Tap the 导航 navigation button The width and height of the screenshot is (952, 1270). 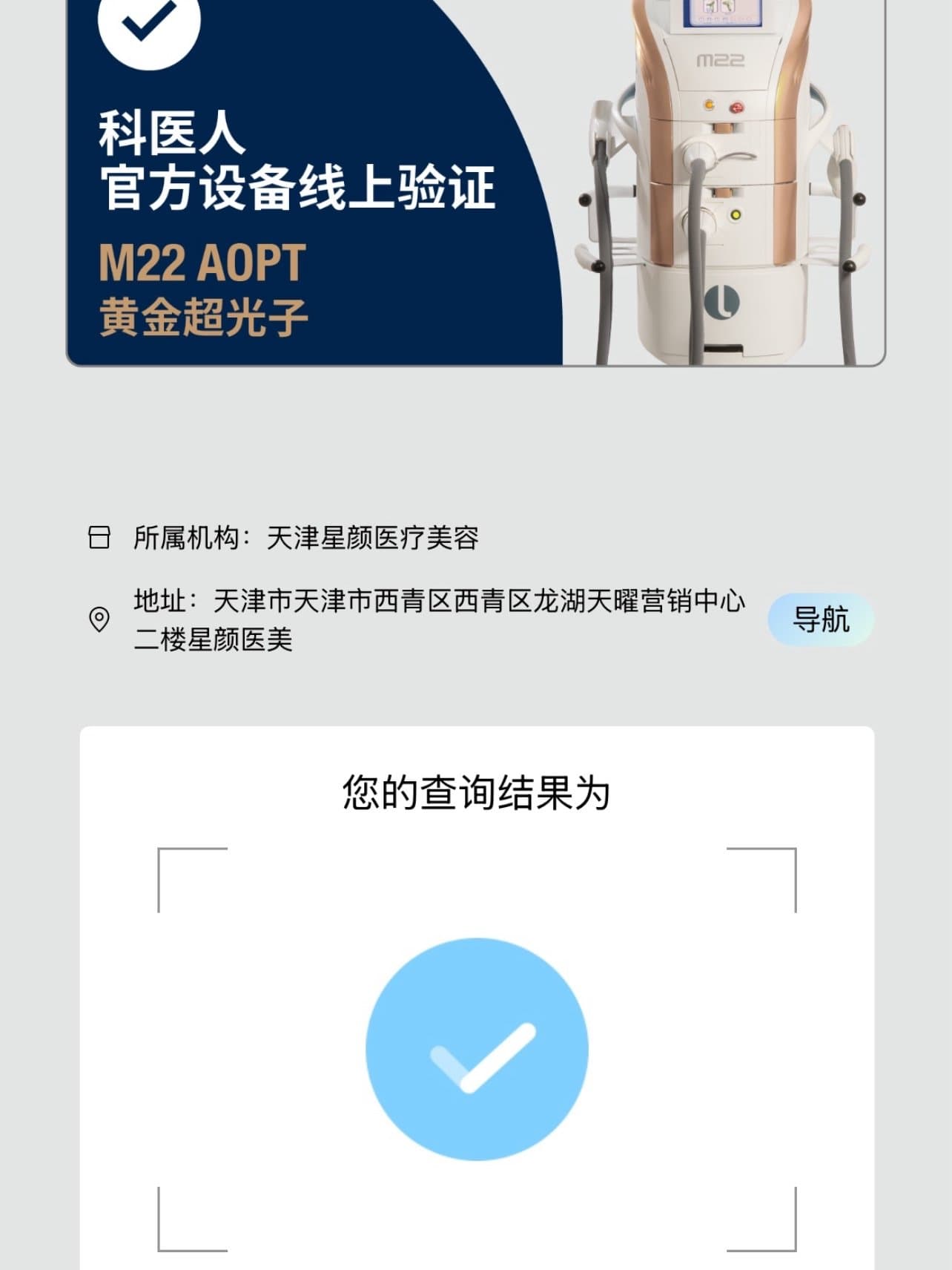pyautogui.click(x=820, y=619)
